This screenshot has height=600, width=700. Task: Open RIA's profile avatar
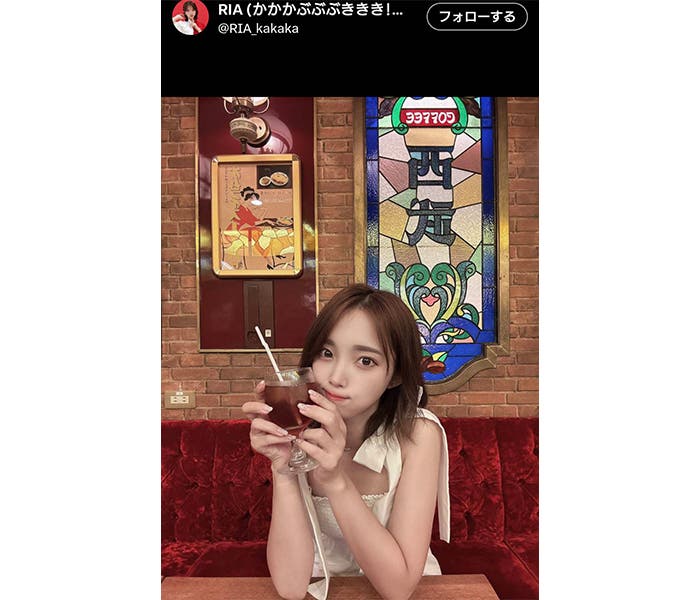point(190,17)
